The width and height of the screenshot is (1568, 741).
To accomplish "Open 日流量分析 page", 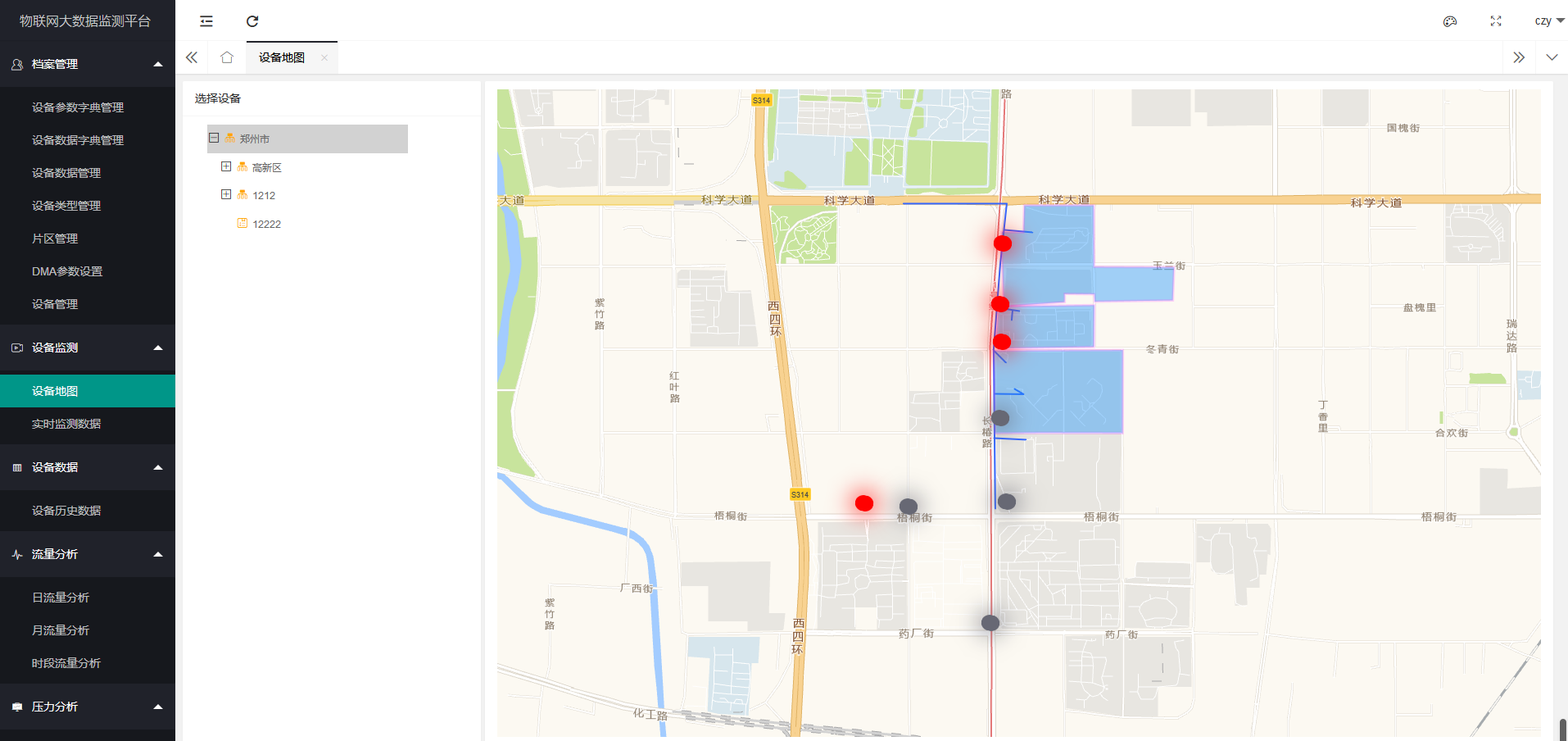I will click(61, 598).
